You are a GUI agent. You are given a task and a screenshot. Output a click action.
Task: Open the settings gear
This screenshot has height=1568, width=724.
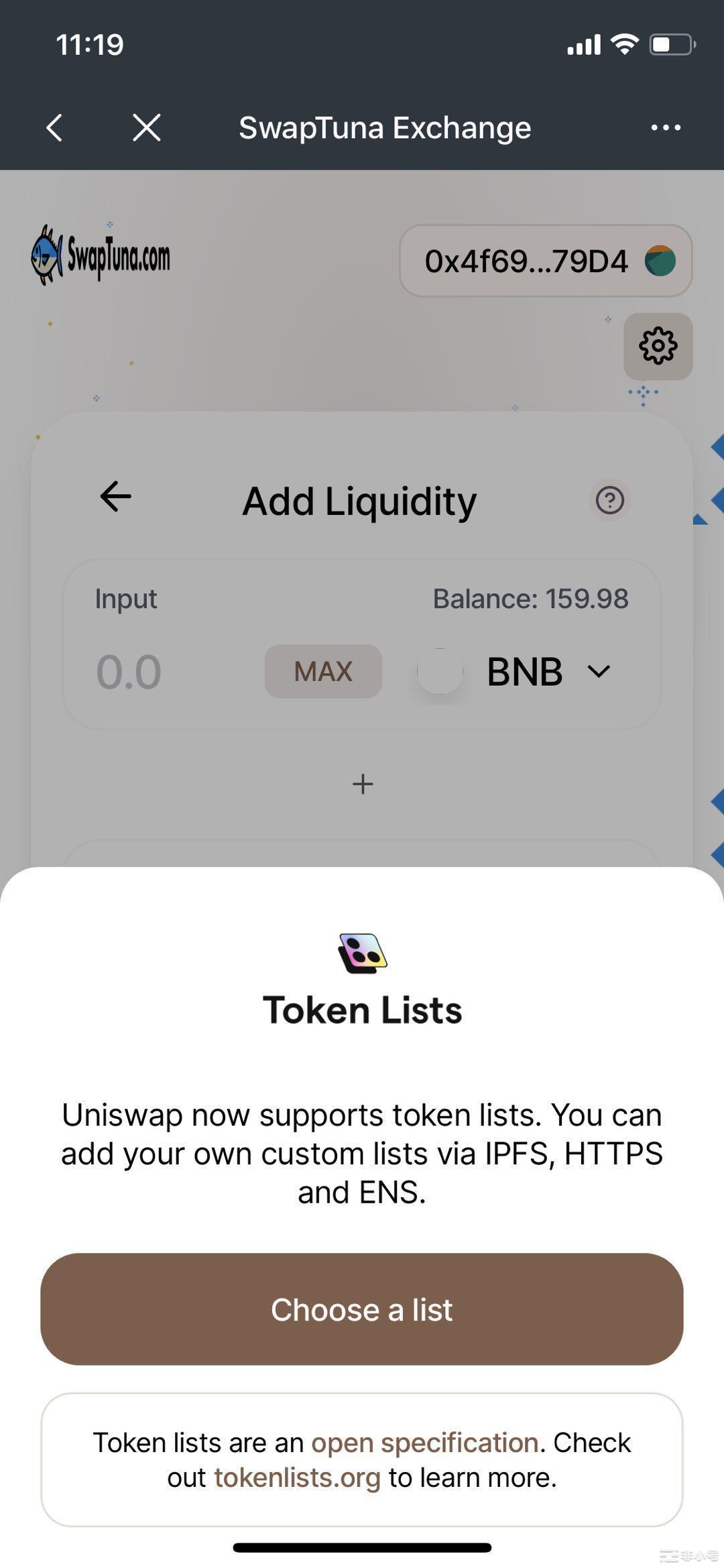(x=658, y=346)
